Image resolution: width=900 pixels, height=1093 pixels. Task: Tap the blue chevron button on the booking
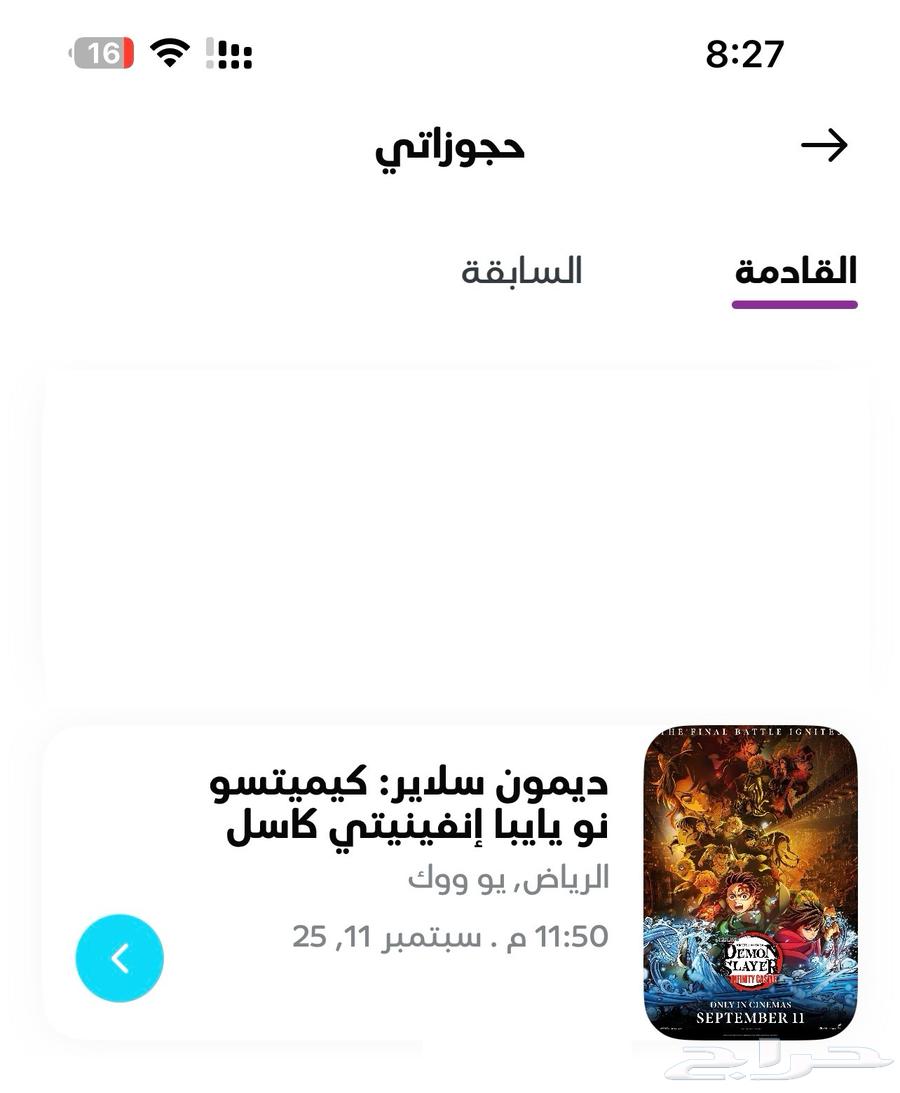[x=120, y=958]
